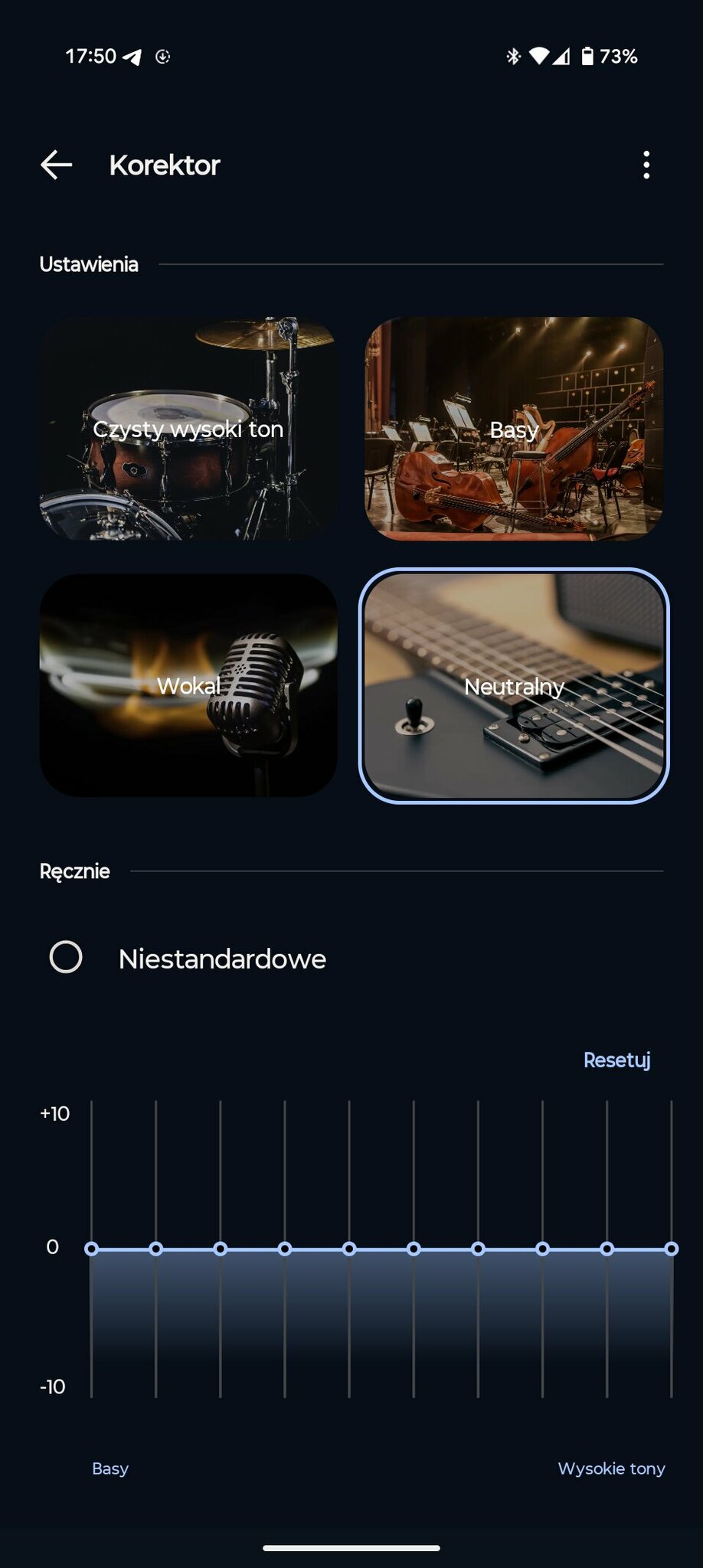Choose the Basy equalizer preset
Viewport: 703px width, 1568px height.
pyautogui.click(x=514, y=429)
